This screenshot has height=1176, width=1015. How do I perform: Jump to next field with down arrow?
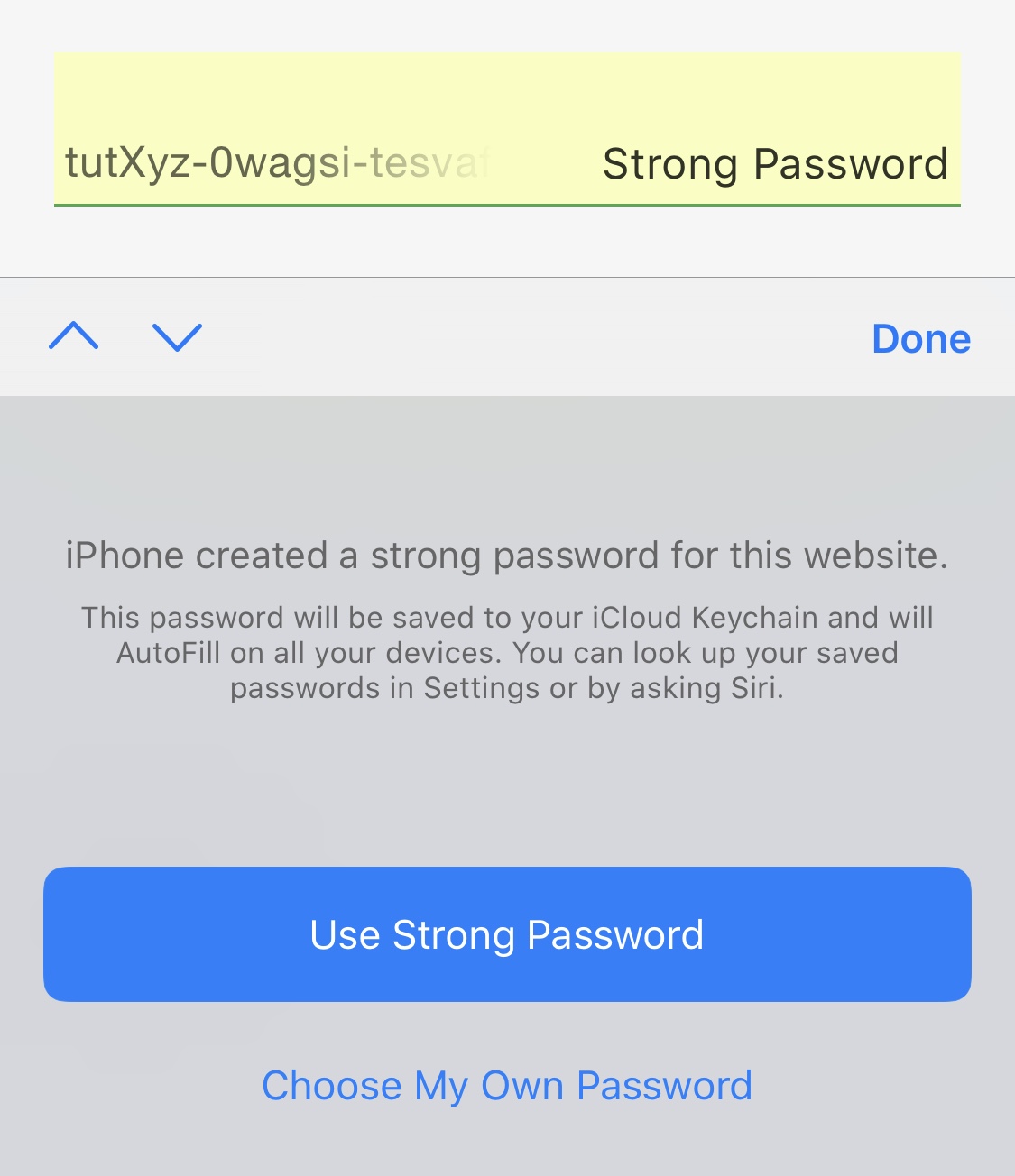[178, 336]
